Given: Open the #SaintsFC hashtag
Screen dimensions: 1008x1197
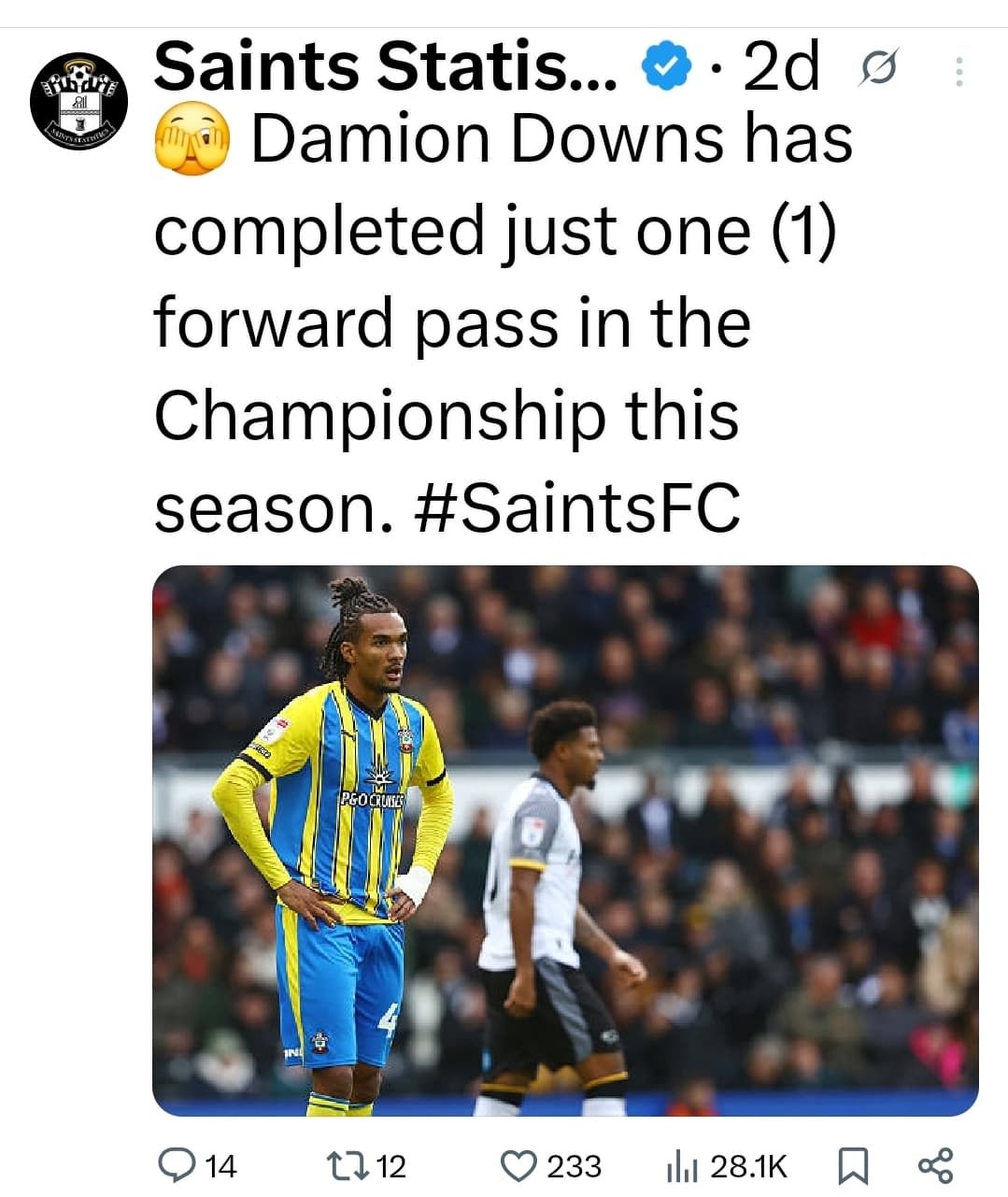Looking at the screenshot, I should [x=576, y=509].
